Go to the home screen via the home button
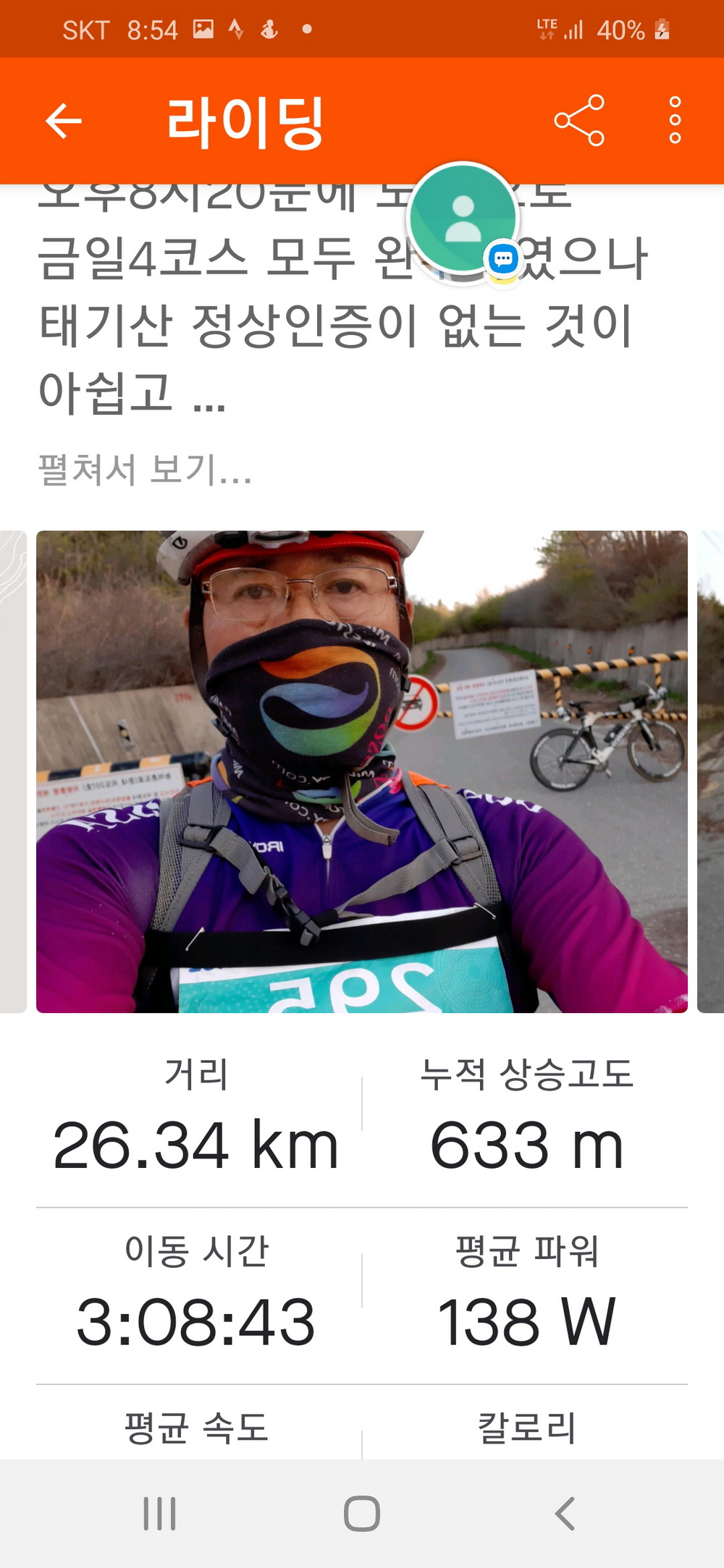 tap(362, 1514)
